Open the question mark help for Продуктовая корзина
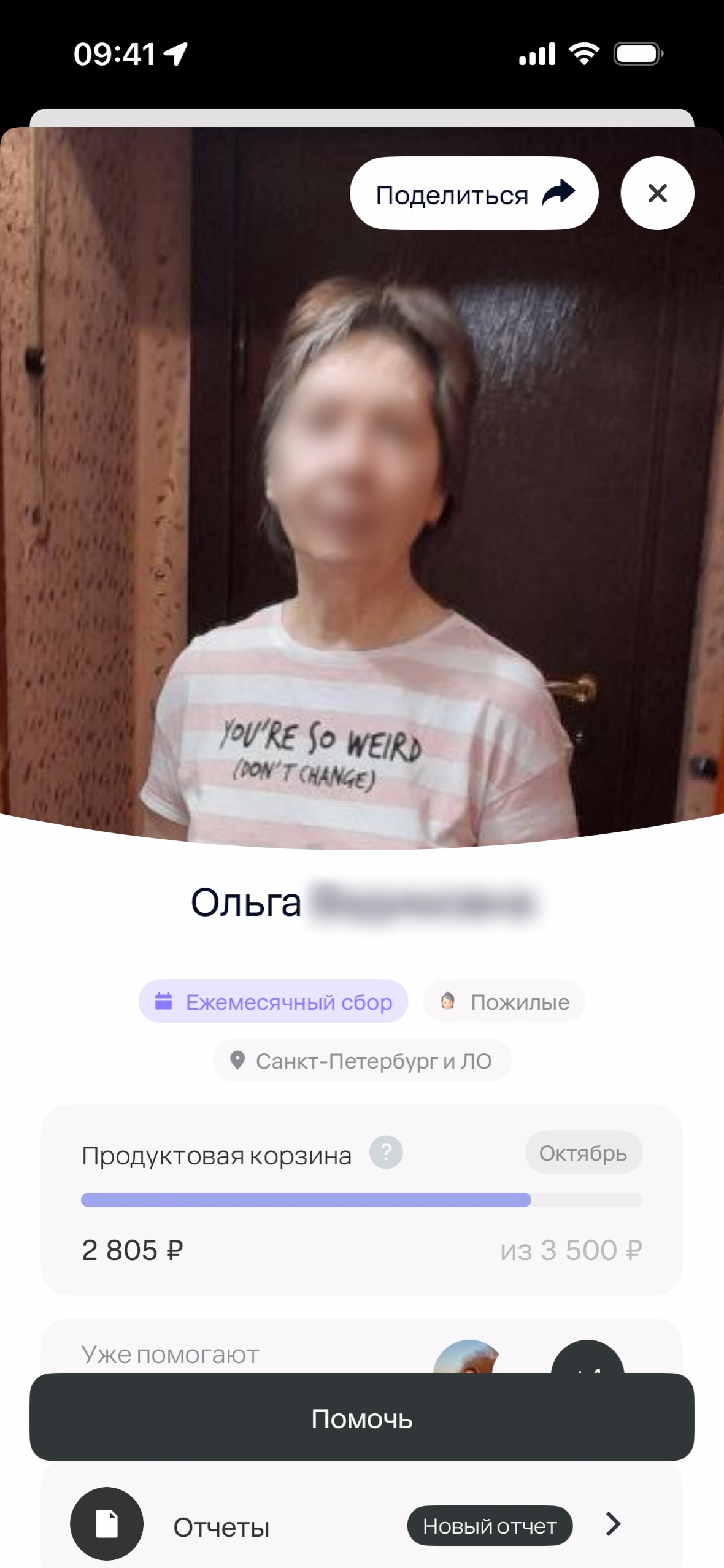 click(386, 1153)
